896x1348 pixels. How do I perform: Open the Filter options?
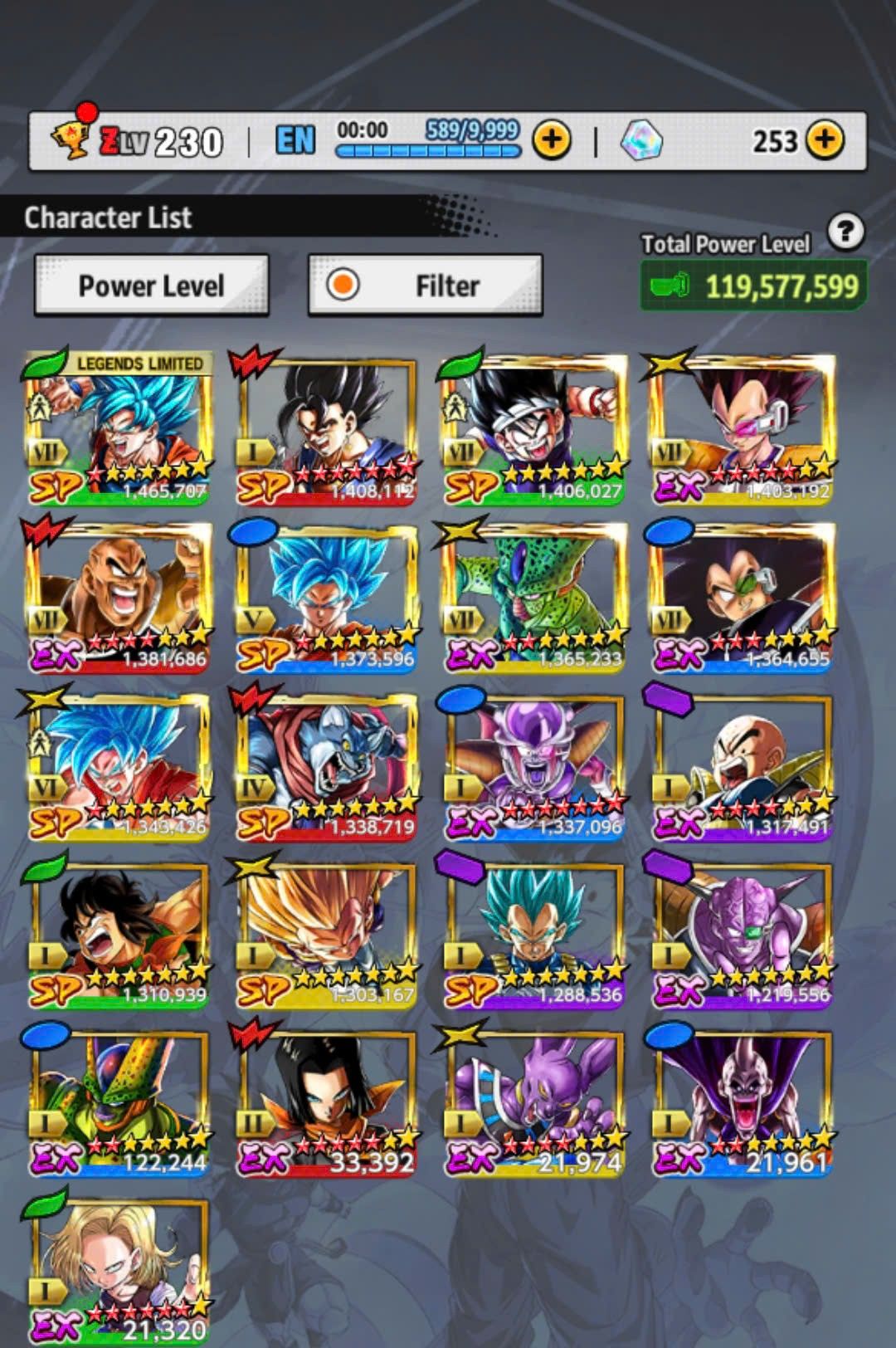(x=426, y=286)
